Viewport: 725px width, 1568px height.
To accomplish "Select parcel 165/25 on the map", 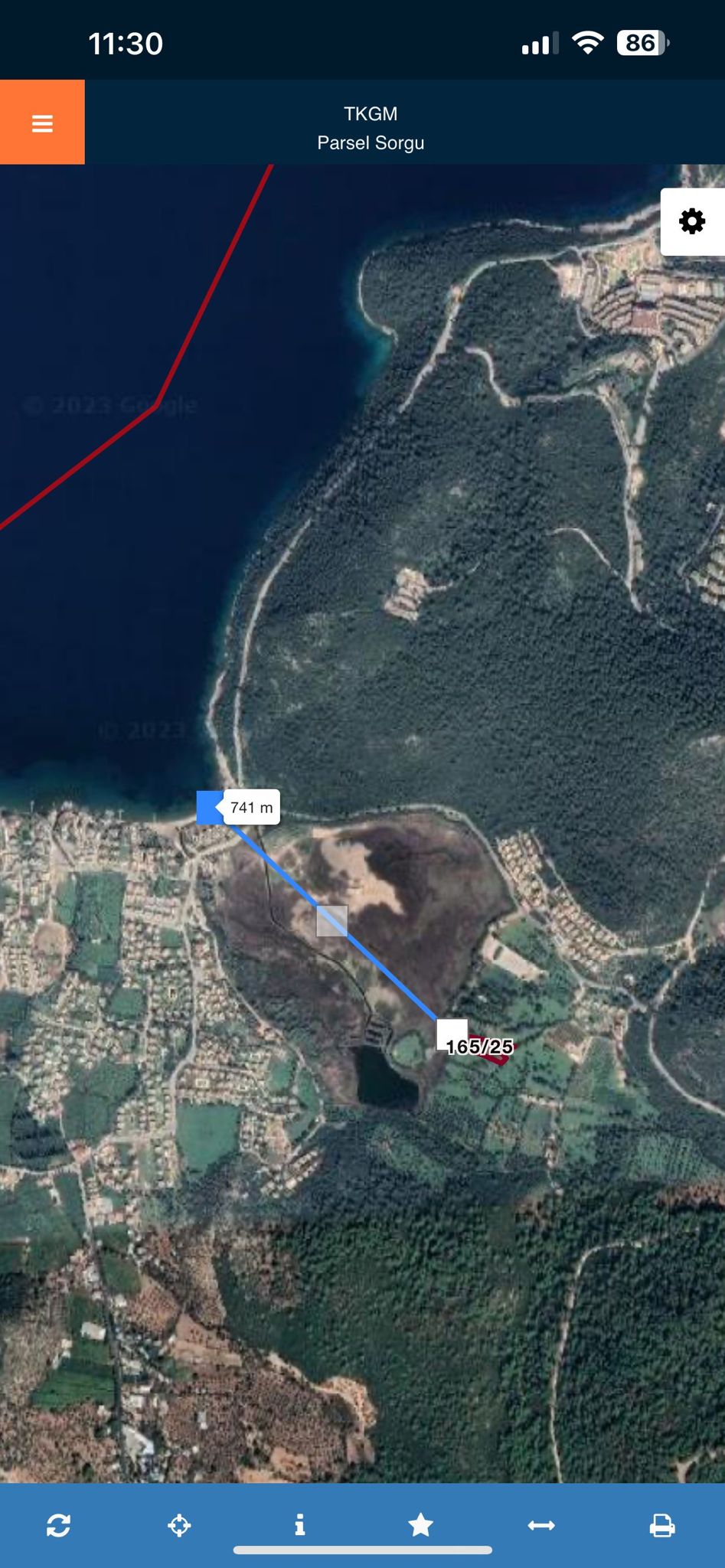I will tap(490, 1049).
